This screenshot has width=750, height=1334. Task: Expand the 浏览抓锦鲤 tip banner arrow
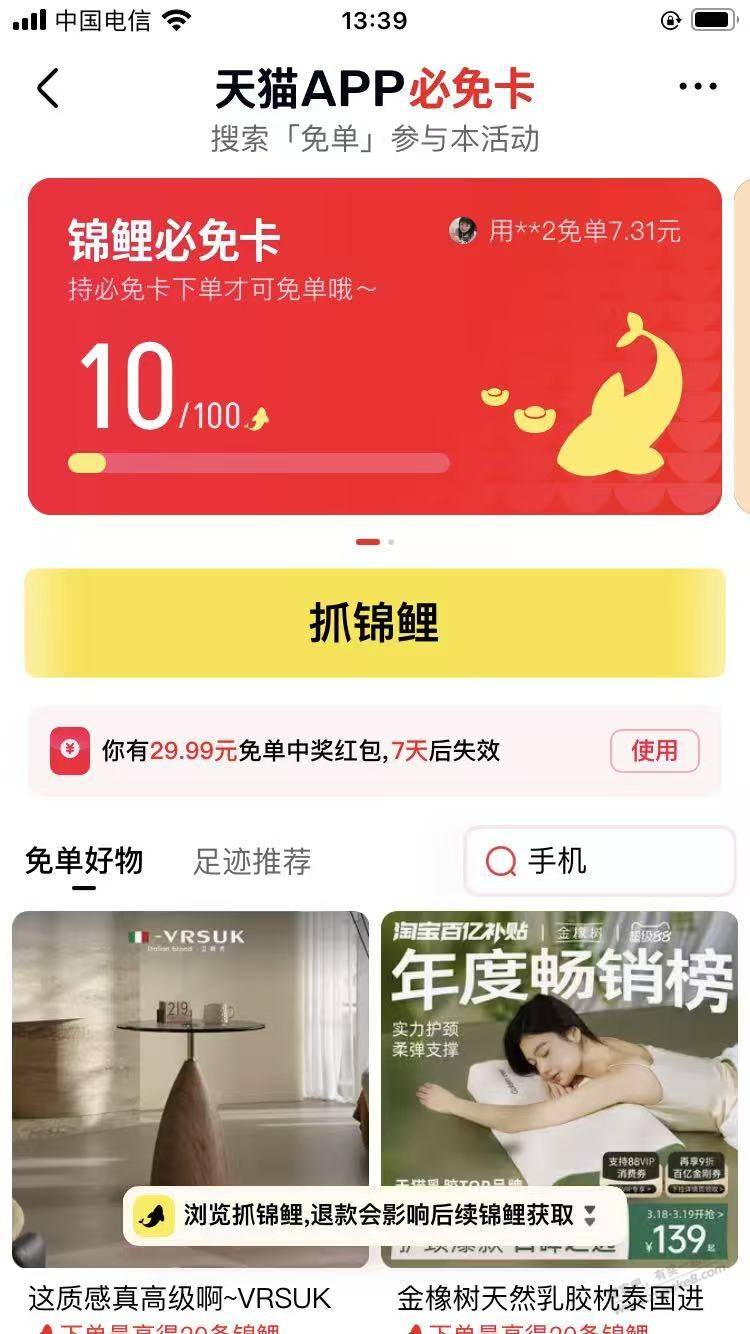pos(590,1216)
